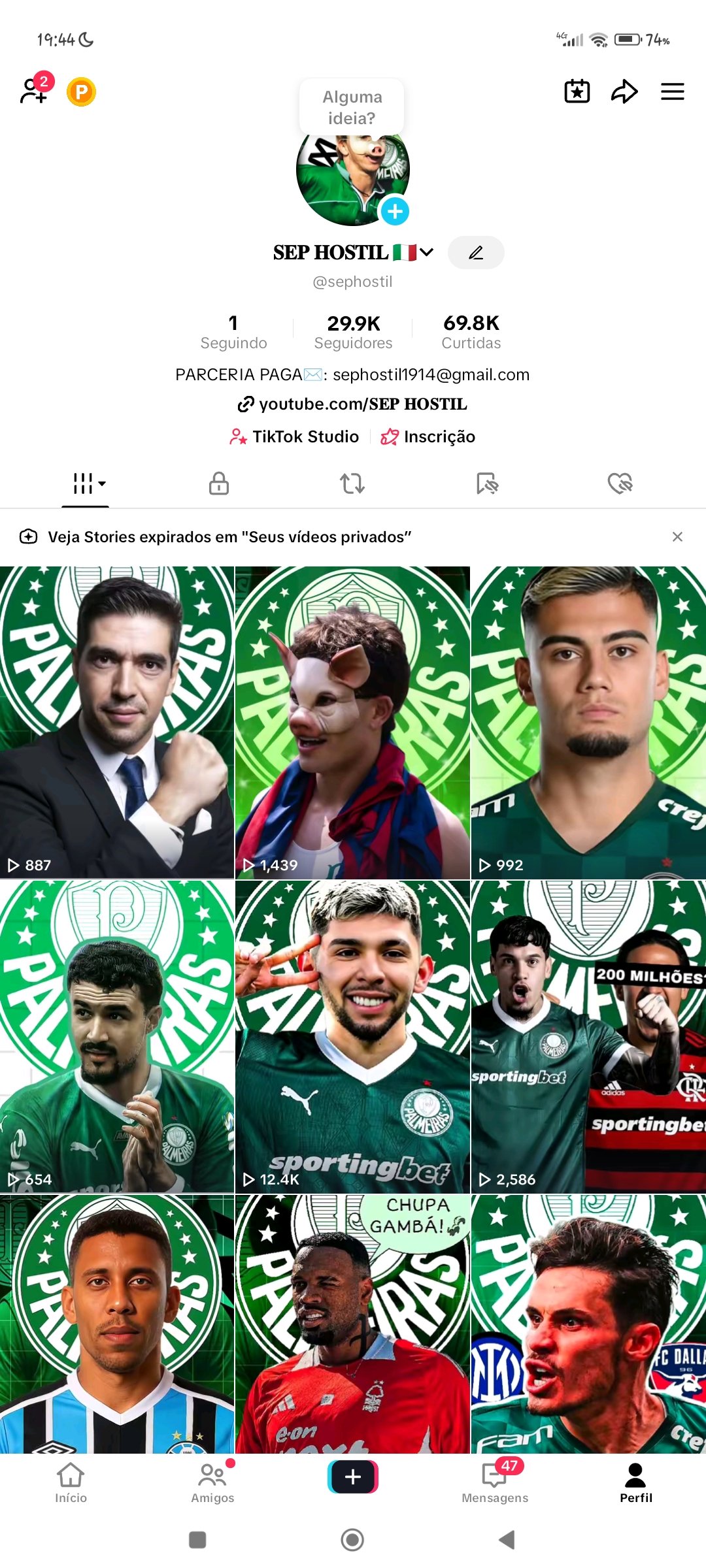Tap the orange P coin icon

82,92
